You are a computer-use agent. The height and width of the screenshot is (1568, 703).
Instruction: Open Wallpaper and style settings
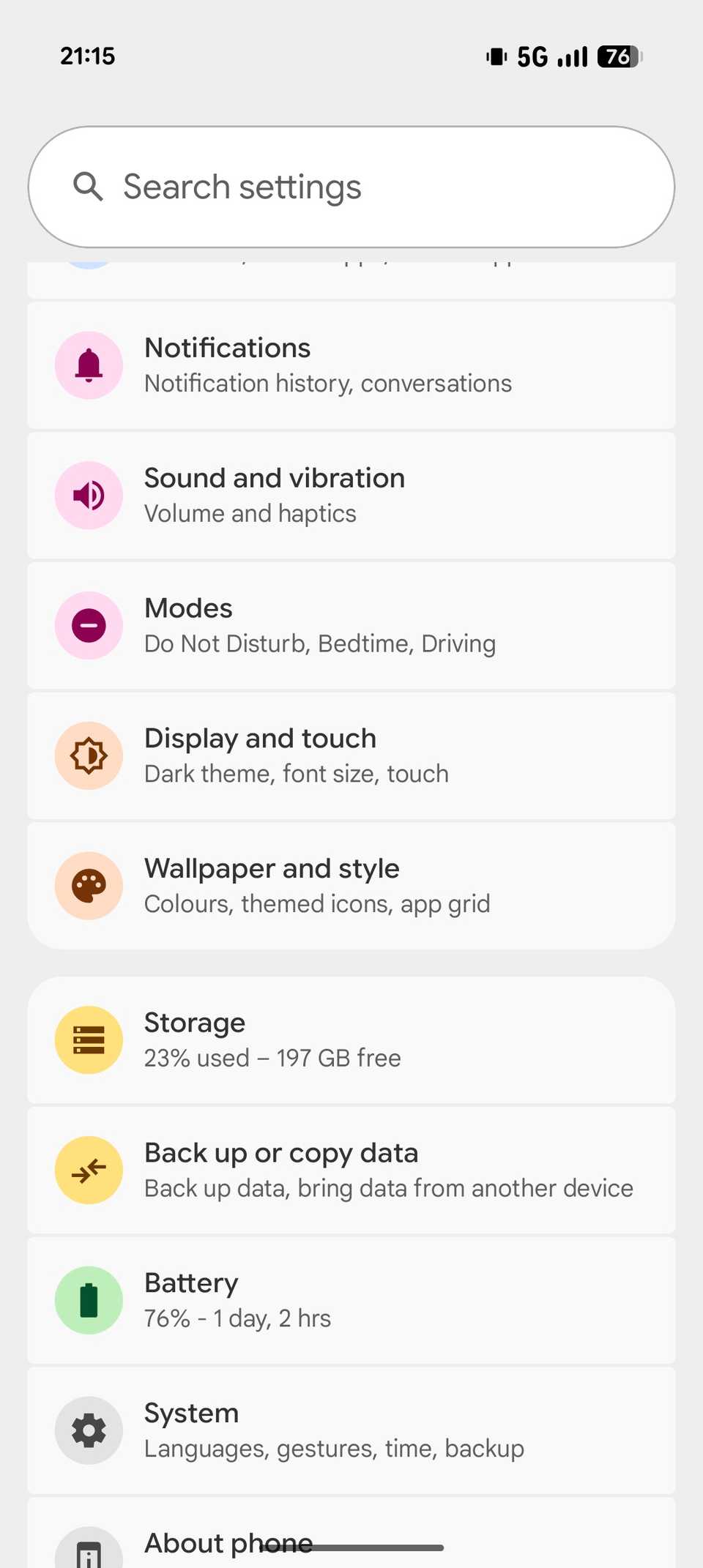[x=351, y=885]
